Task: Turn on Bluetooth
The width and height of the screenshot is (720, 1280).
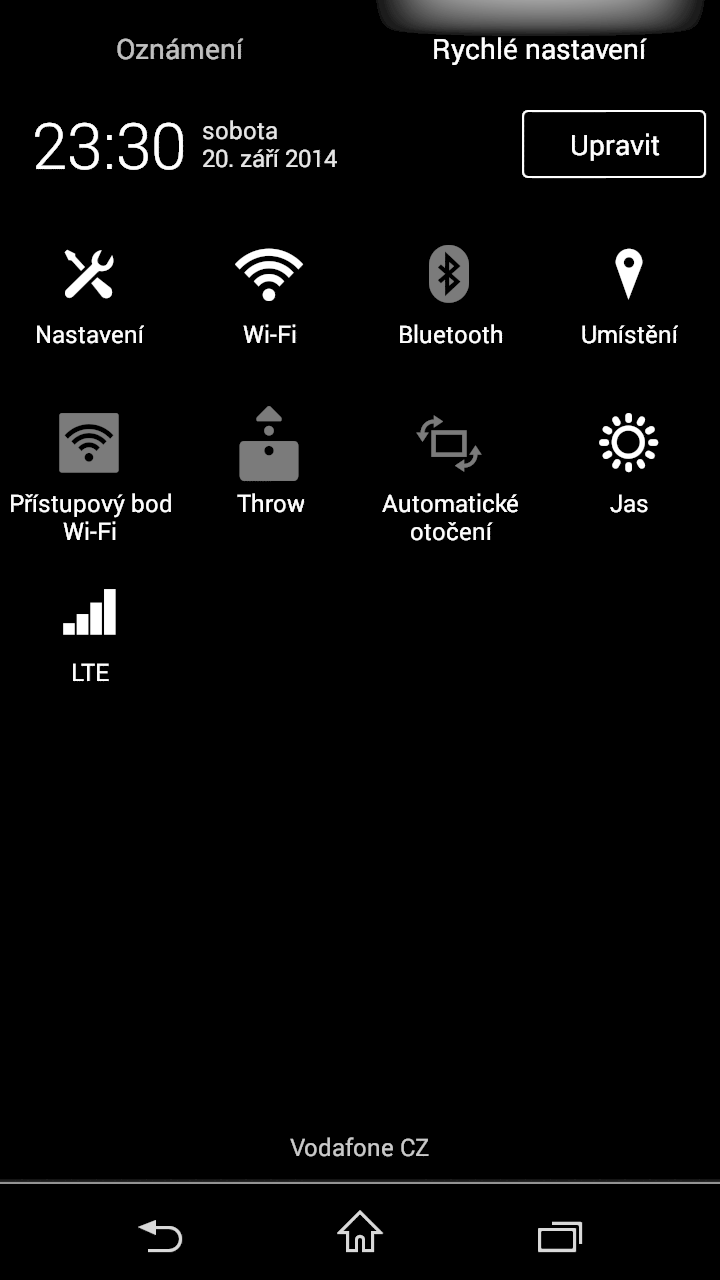Action: coord(450,297)
